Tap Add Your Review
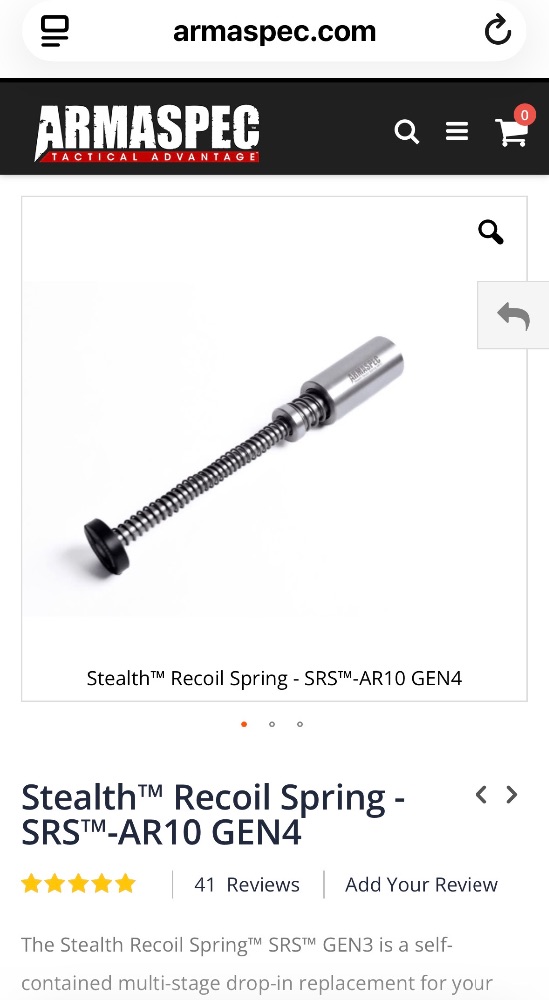 (x=421, y=885)
